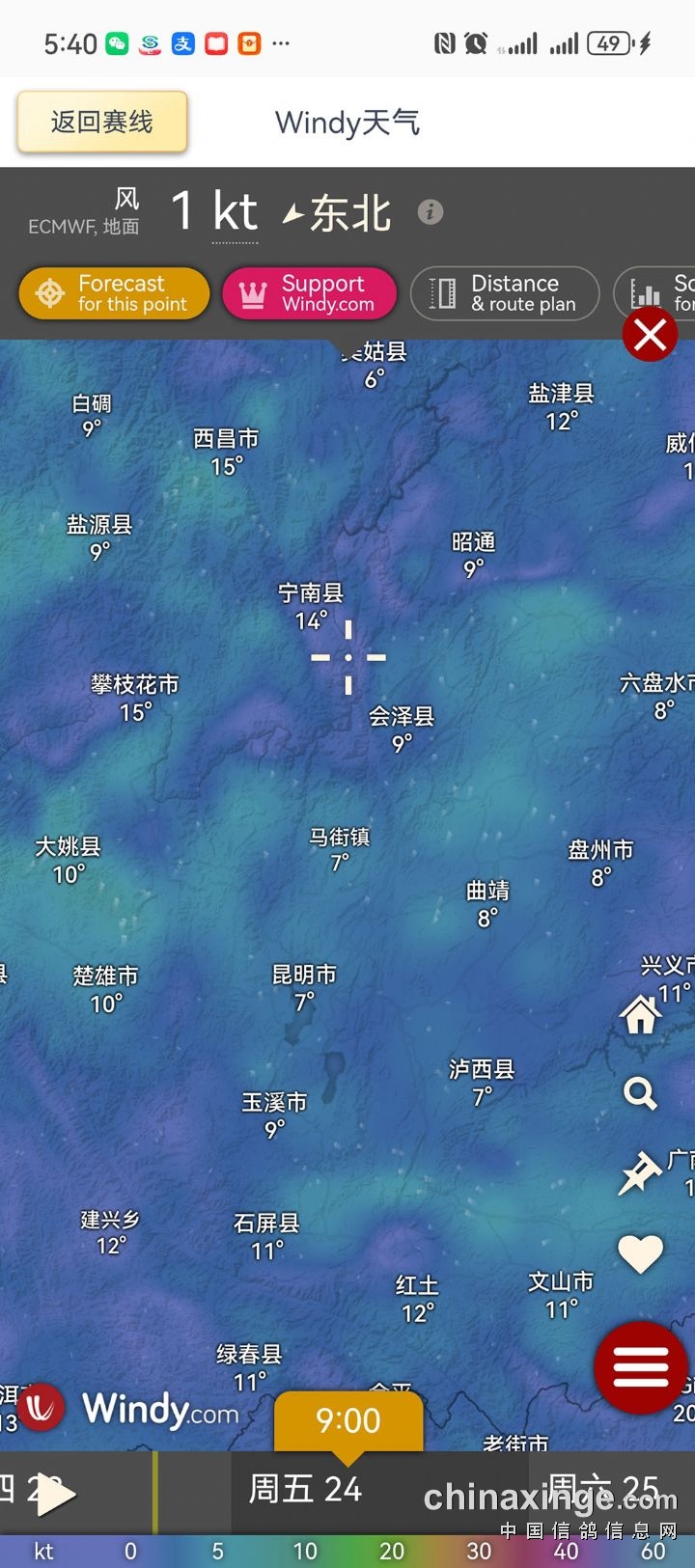
Task: Close the wind detail panel
Action: 650,335
